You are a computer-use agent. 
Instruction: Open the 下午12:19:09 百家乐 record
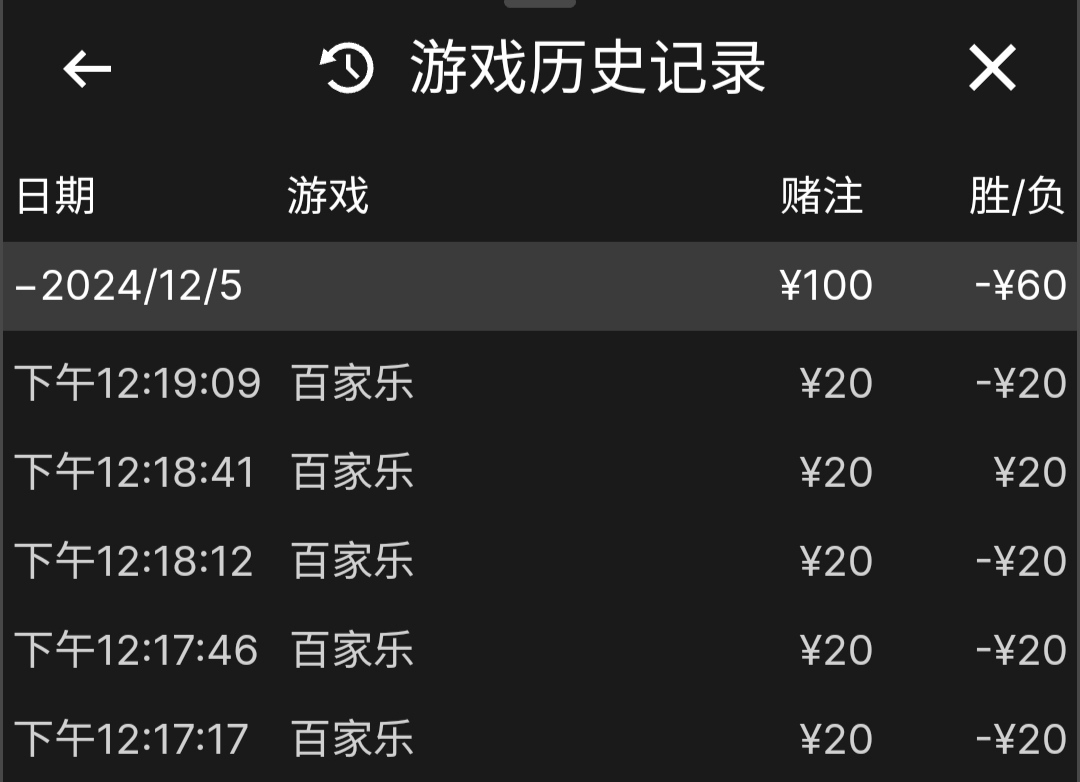pyautogui.click(x=540, y=384)
